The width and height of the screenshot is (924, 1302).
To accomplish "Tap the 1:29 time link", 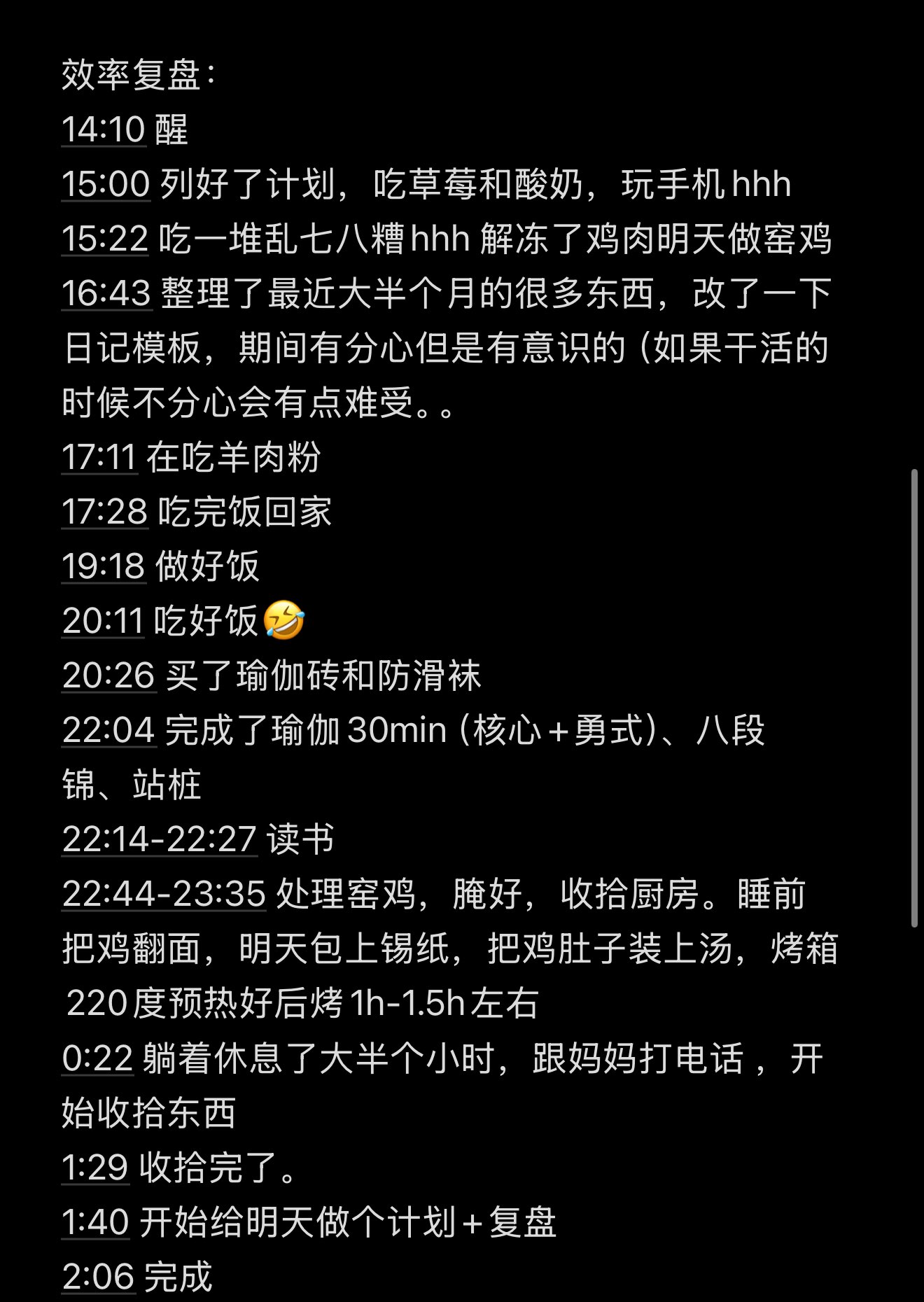I will (x=95, y=1167).
